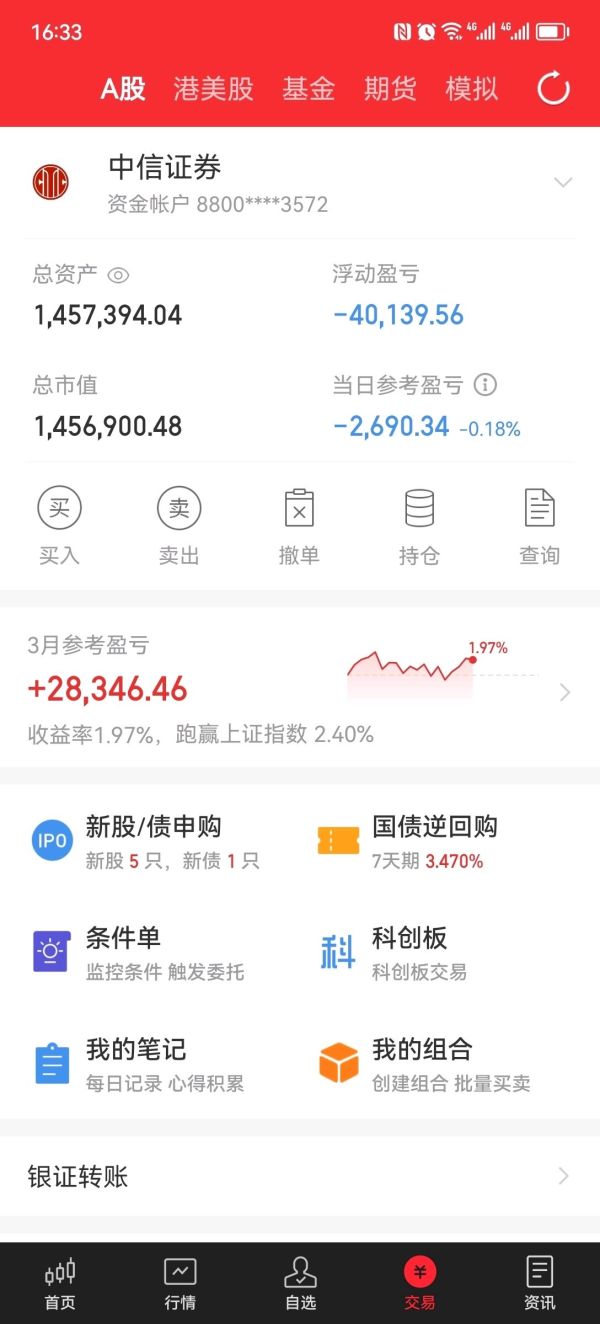This screenshot has width=600, height=1324.
Task: Show info about 当日参考盈亏
Action: pyautogui.click(x=485, y=385)
